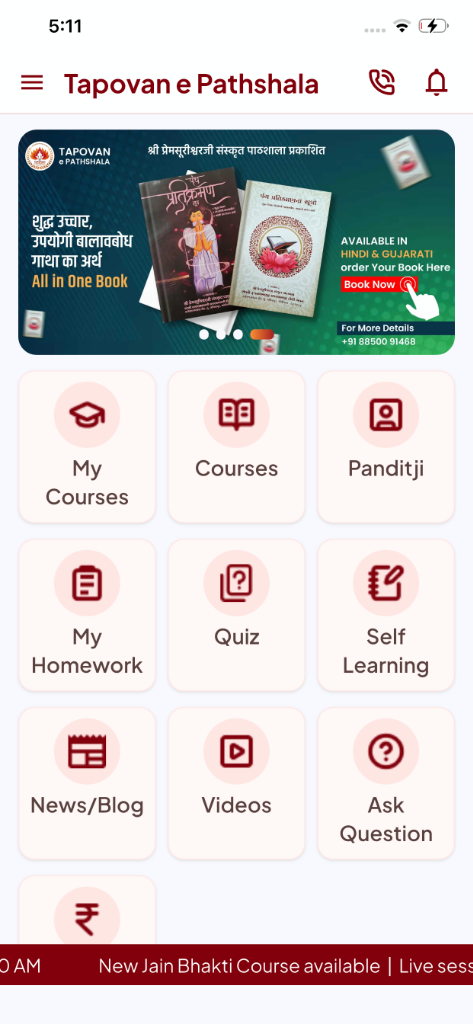Read News/Blog
Viewport: 473px width, 1024px height.
(x=87, y=784)
